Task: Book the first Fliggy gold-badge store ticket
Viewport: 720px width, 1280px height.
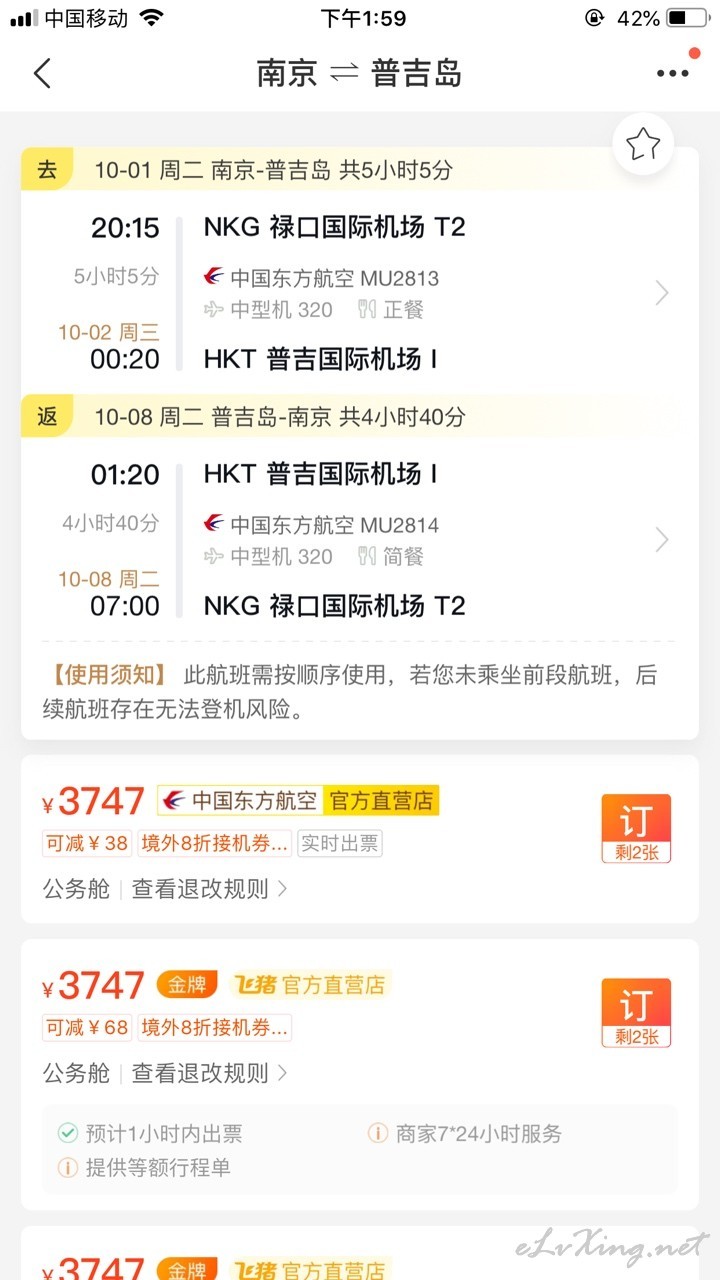Action: coord(636,1013)
